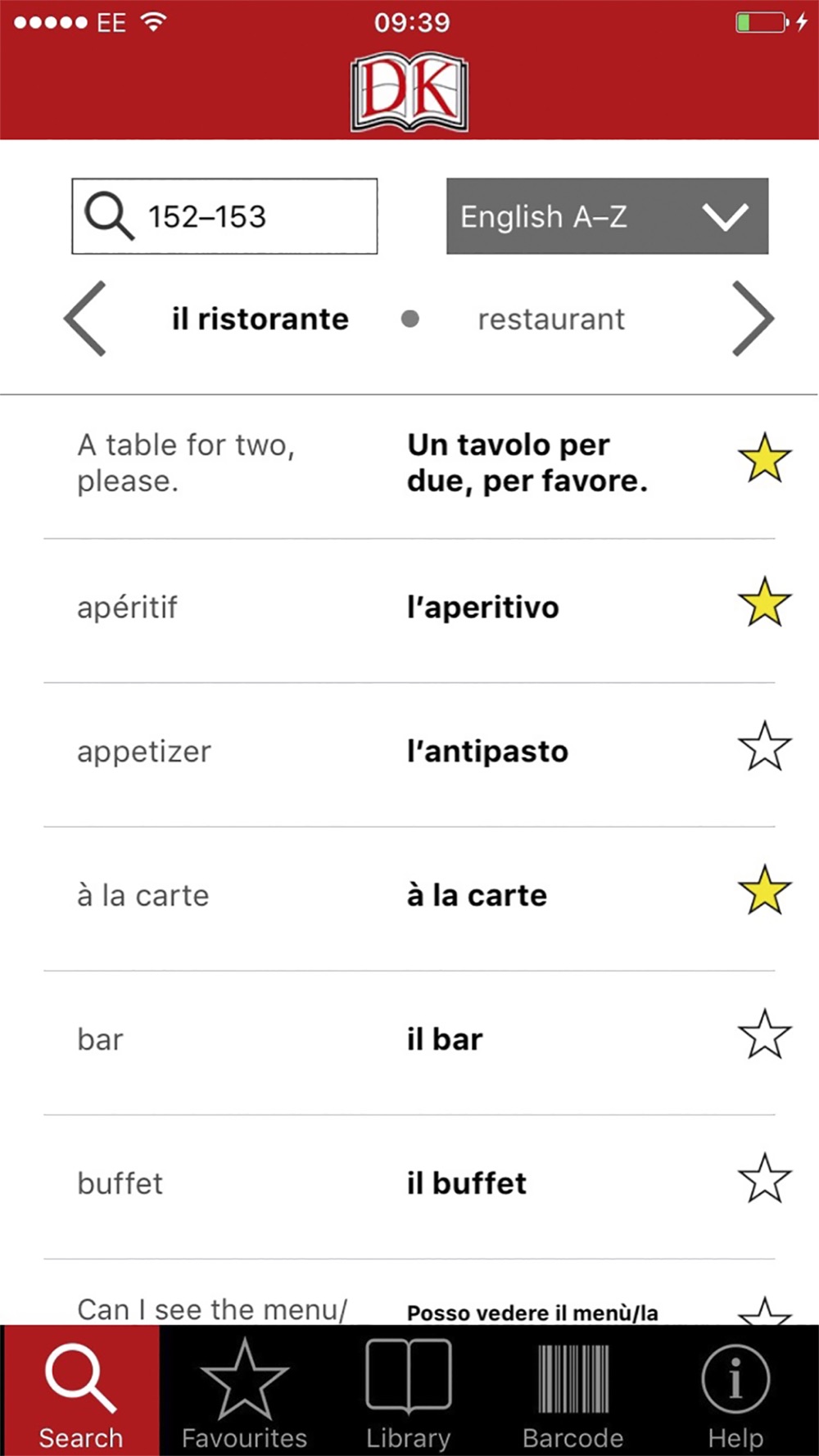Star the appetizer entry
This screenshot has height=1456, width=819.
(x=765, y=746)
